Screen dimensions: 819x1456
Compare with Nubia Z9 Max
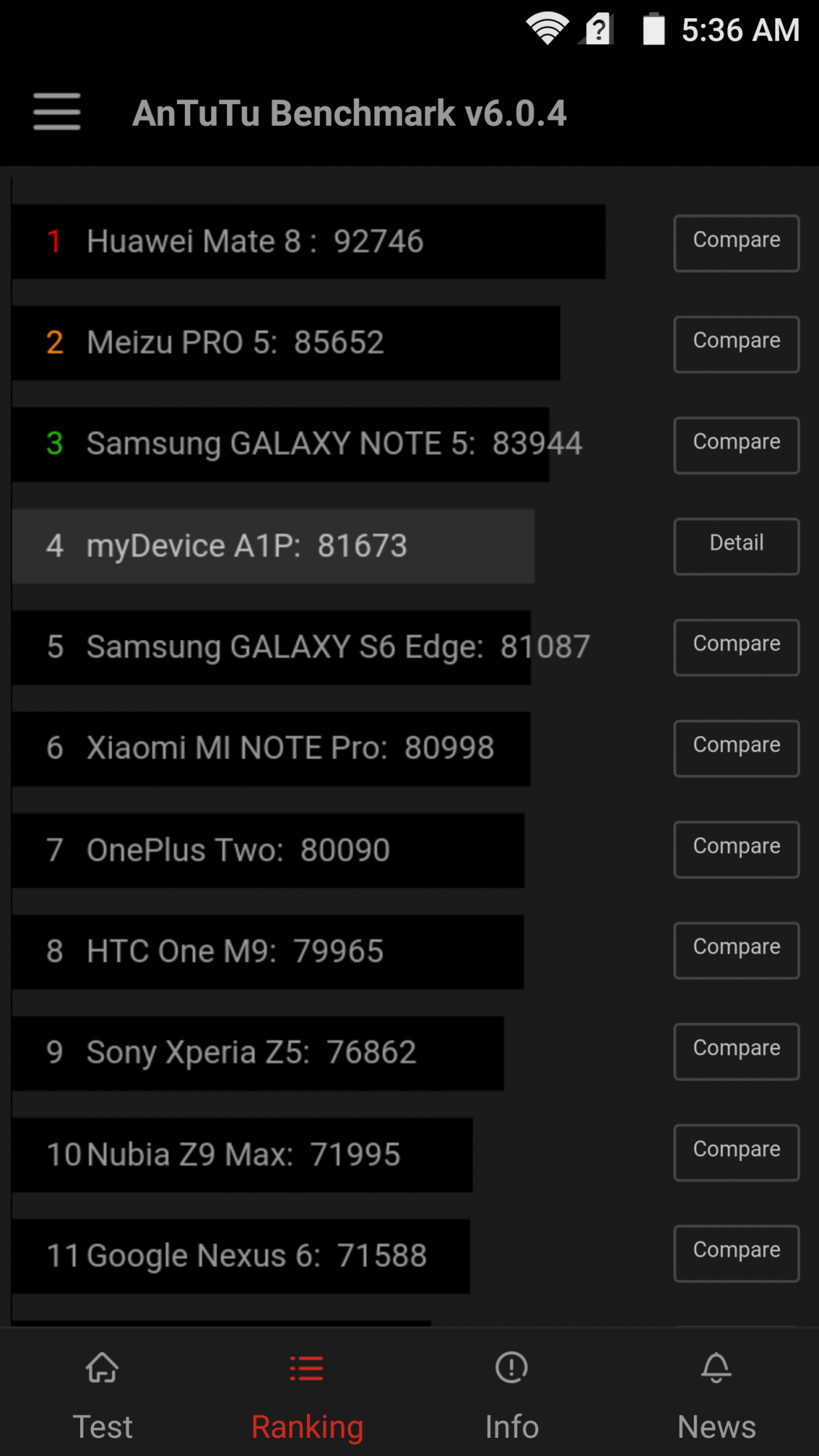pos(736,1153)
